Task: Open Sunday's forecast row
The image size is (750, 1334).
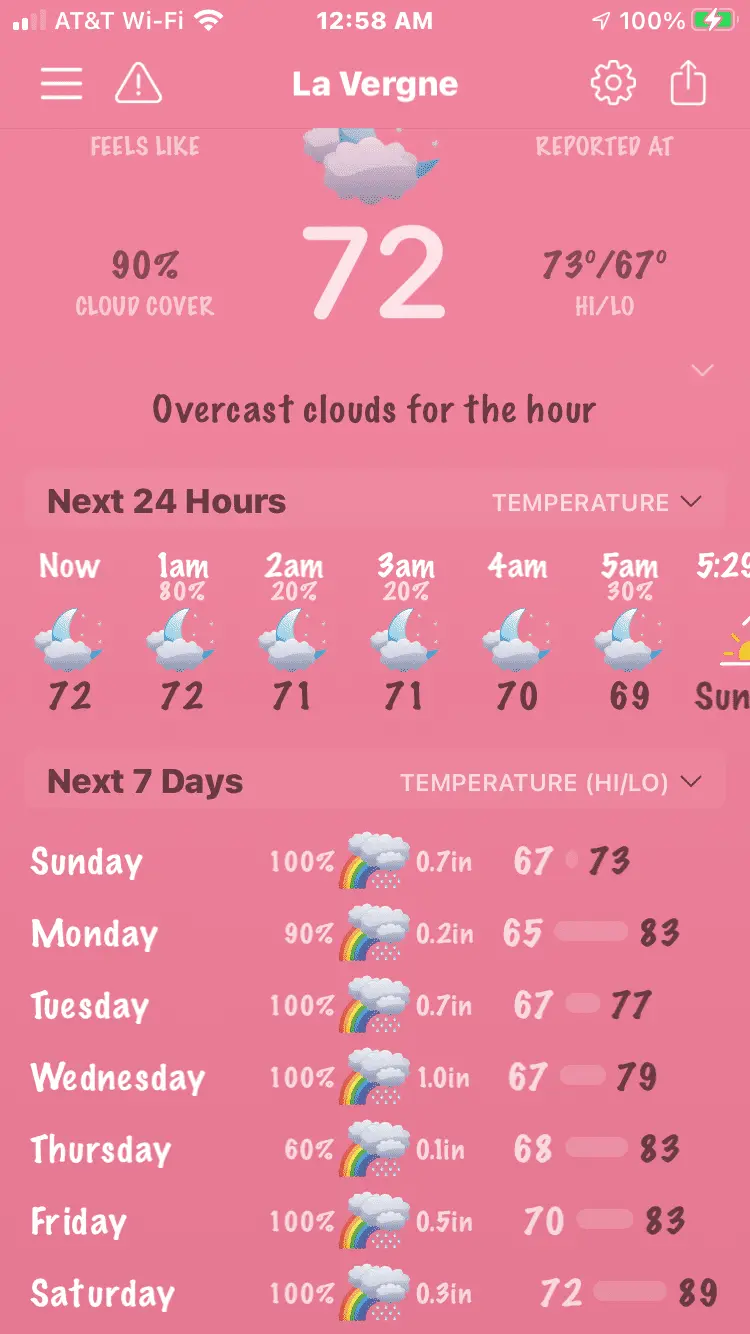Action: click(x=375, y=862)
